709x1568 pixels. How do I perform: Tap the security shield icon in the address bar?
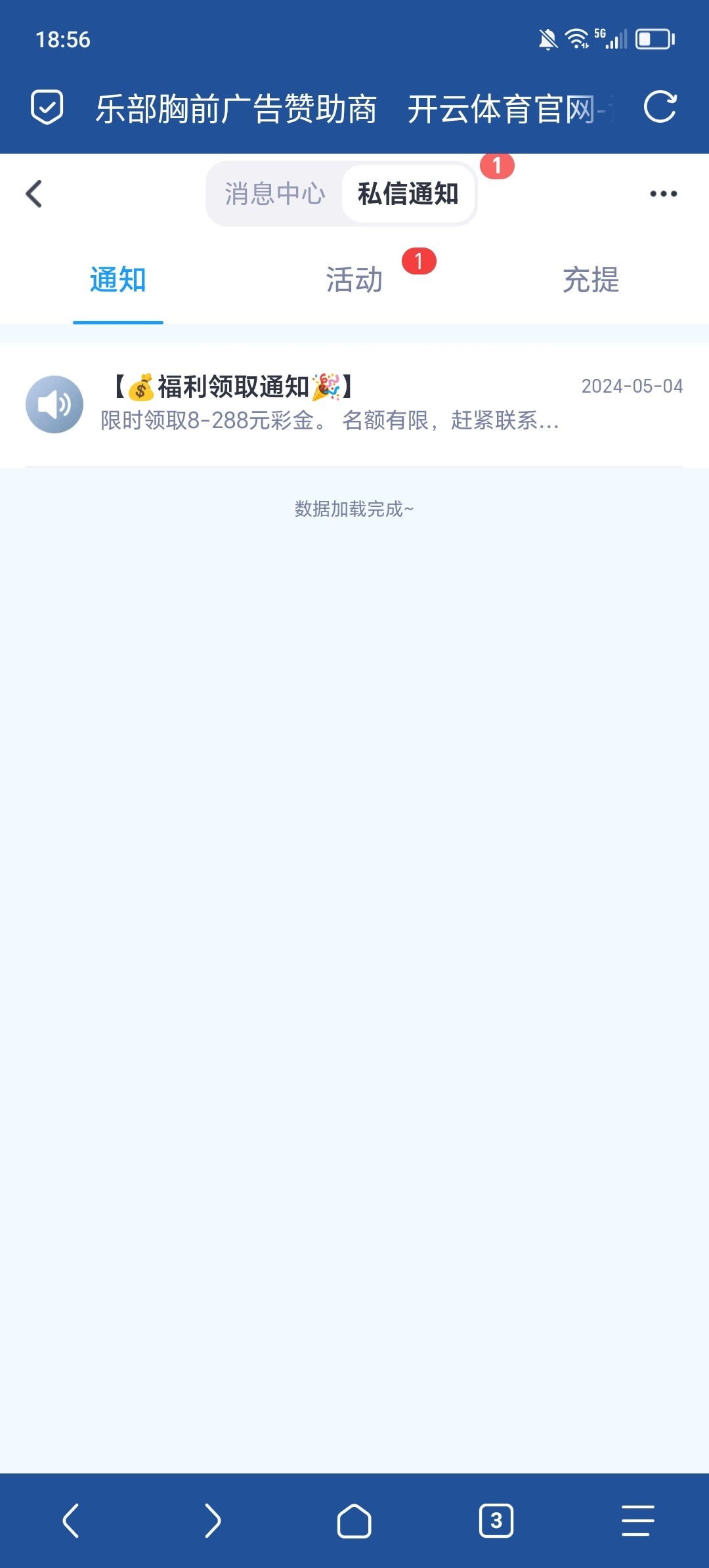click(x=47, y=107)
